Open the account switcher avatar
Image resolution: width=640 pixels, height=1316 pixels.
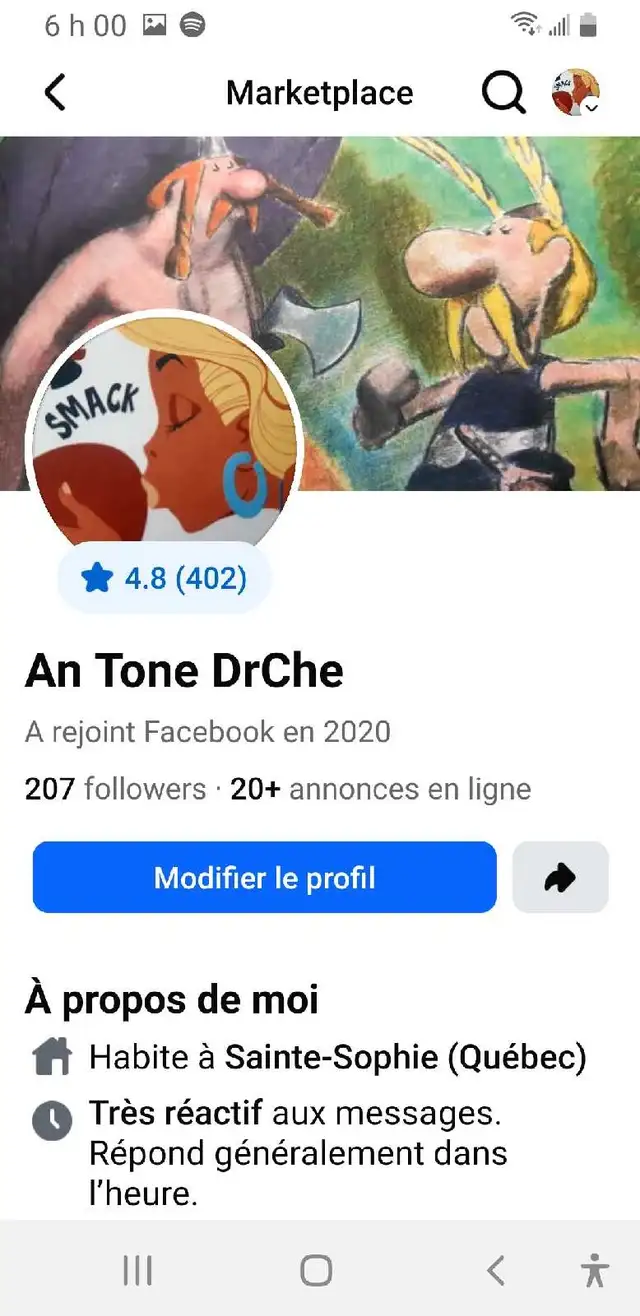[575, 93]
